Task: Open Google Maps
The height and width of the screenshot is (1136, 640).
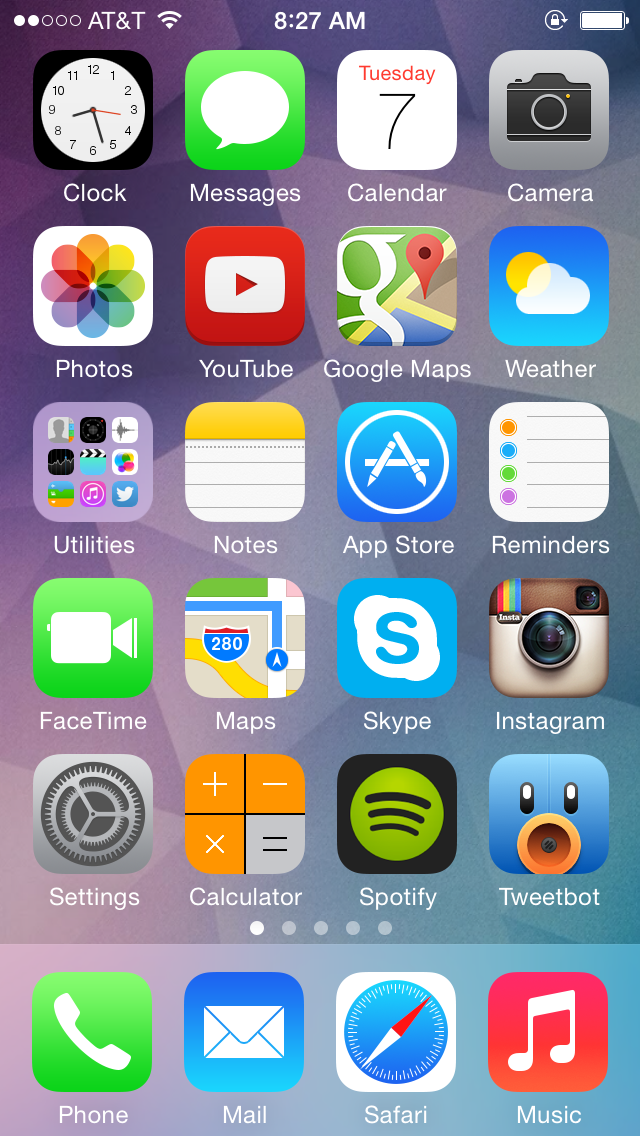Action: click(397, 286)
